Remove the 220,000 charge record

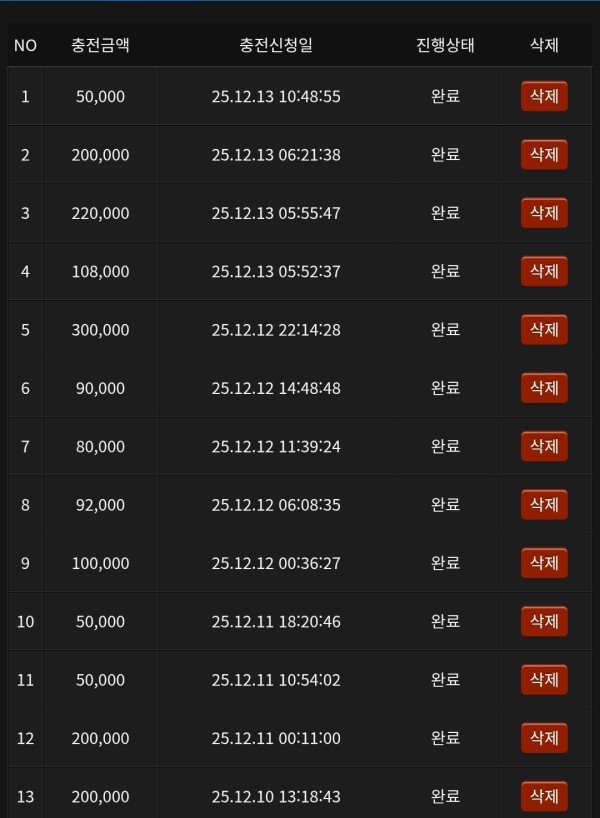(x=544, y=213)
